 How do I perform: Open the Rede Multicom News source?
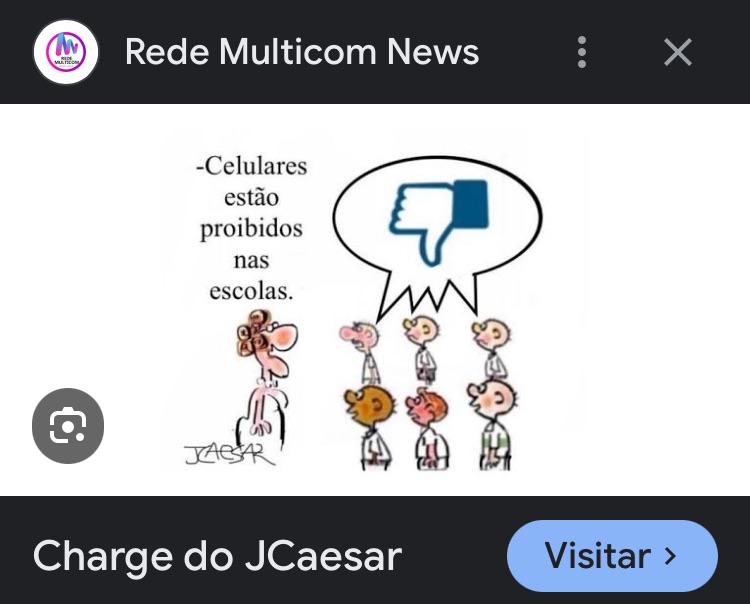(x=301, y=52)
